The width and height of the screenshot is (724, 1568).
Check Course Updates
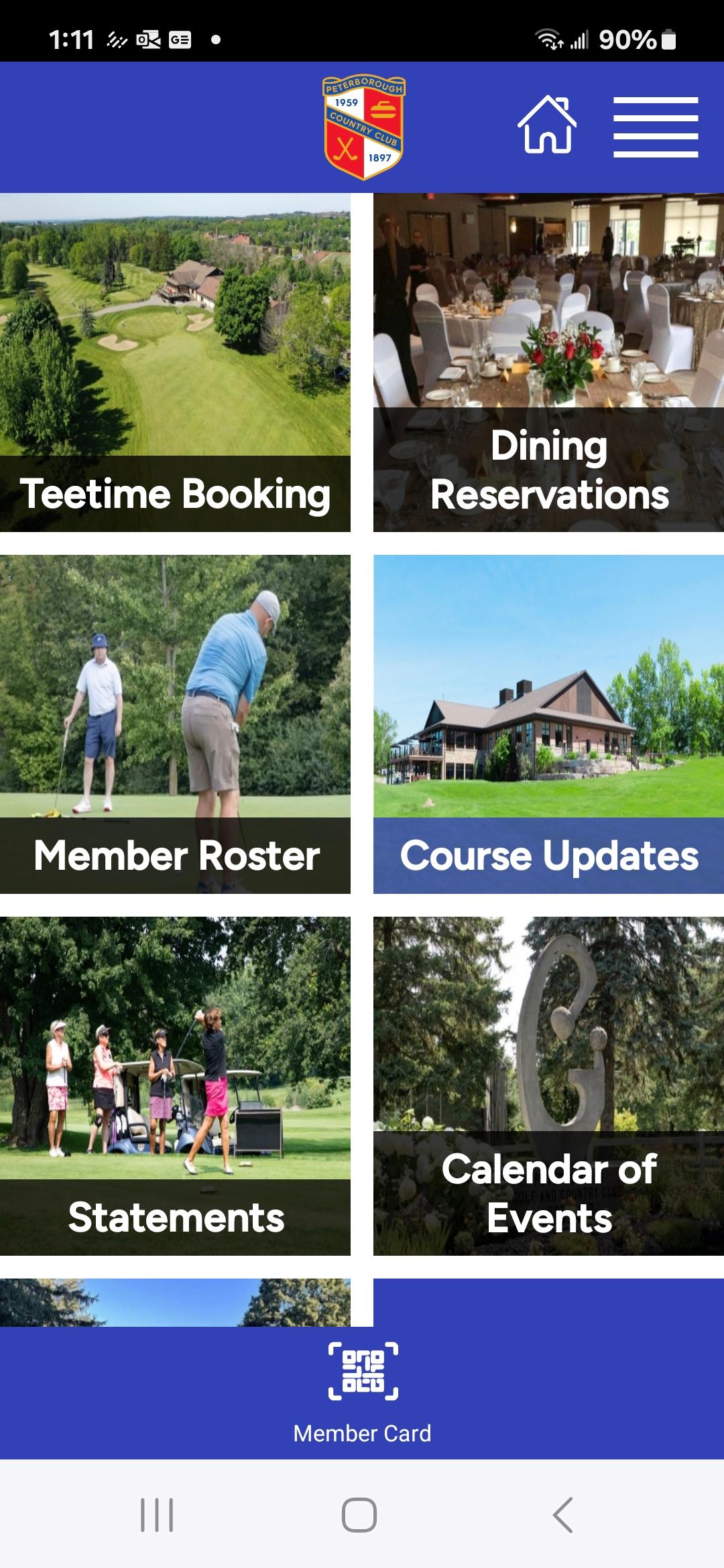pos(548,724)
